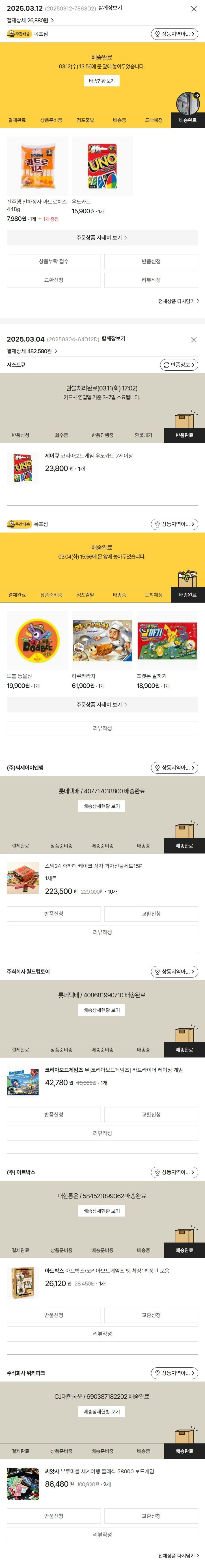Screen dimensions: 205x1568
Task: Open payment details for 26,880원
Action: tap(31, 20)
